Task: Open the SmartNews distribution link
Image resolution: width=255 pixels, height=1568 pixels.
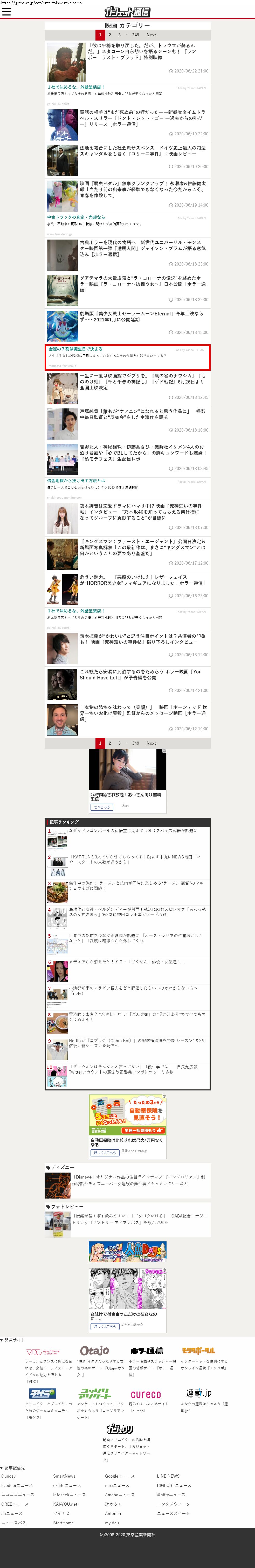Action: [64, 1476]
